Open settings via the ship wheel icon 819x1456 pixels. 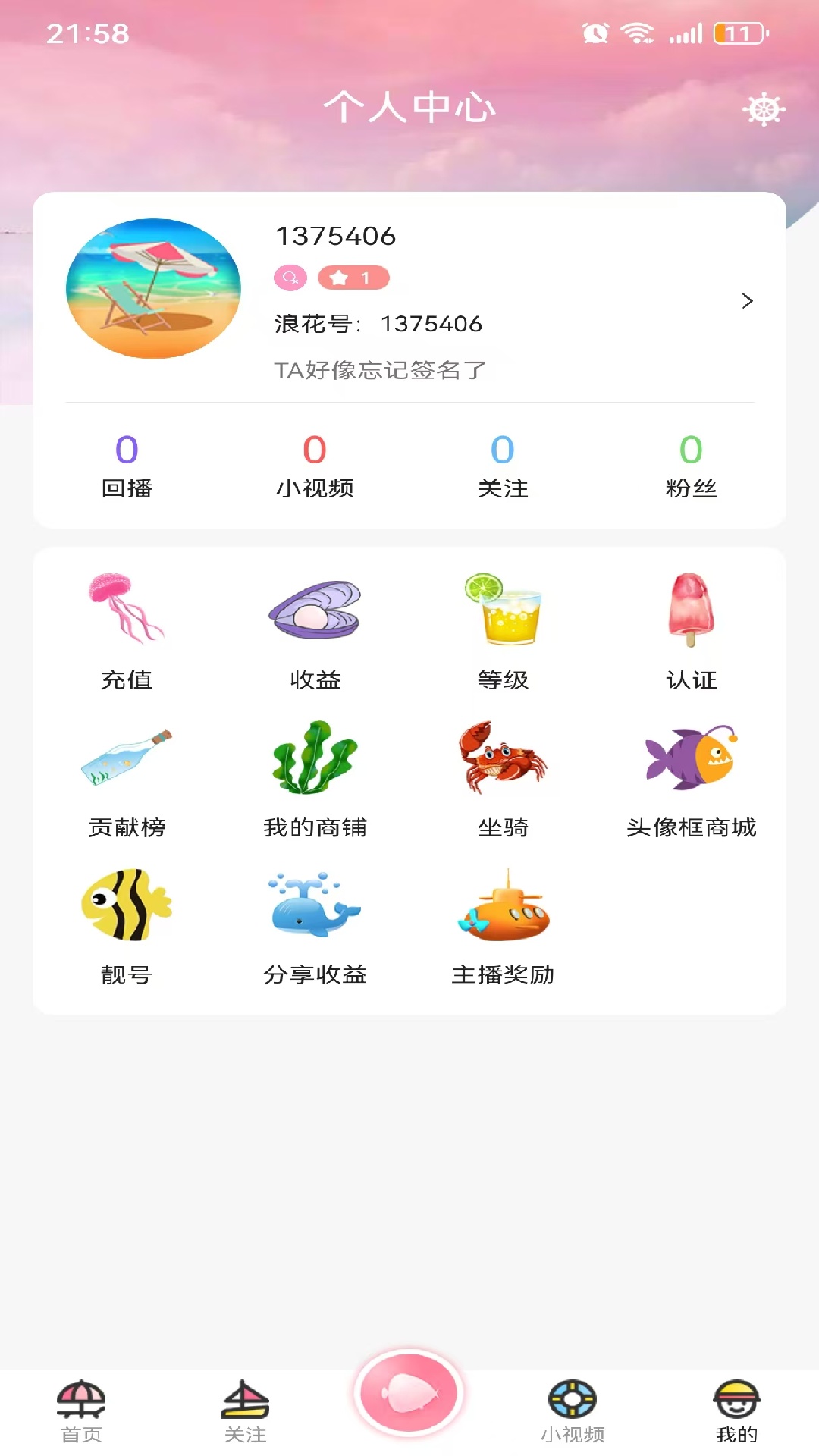763,108
